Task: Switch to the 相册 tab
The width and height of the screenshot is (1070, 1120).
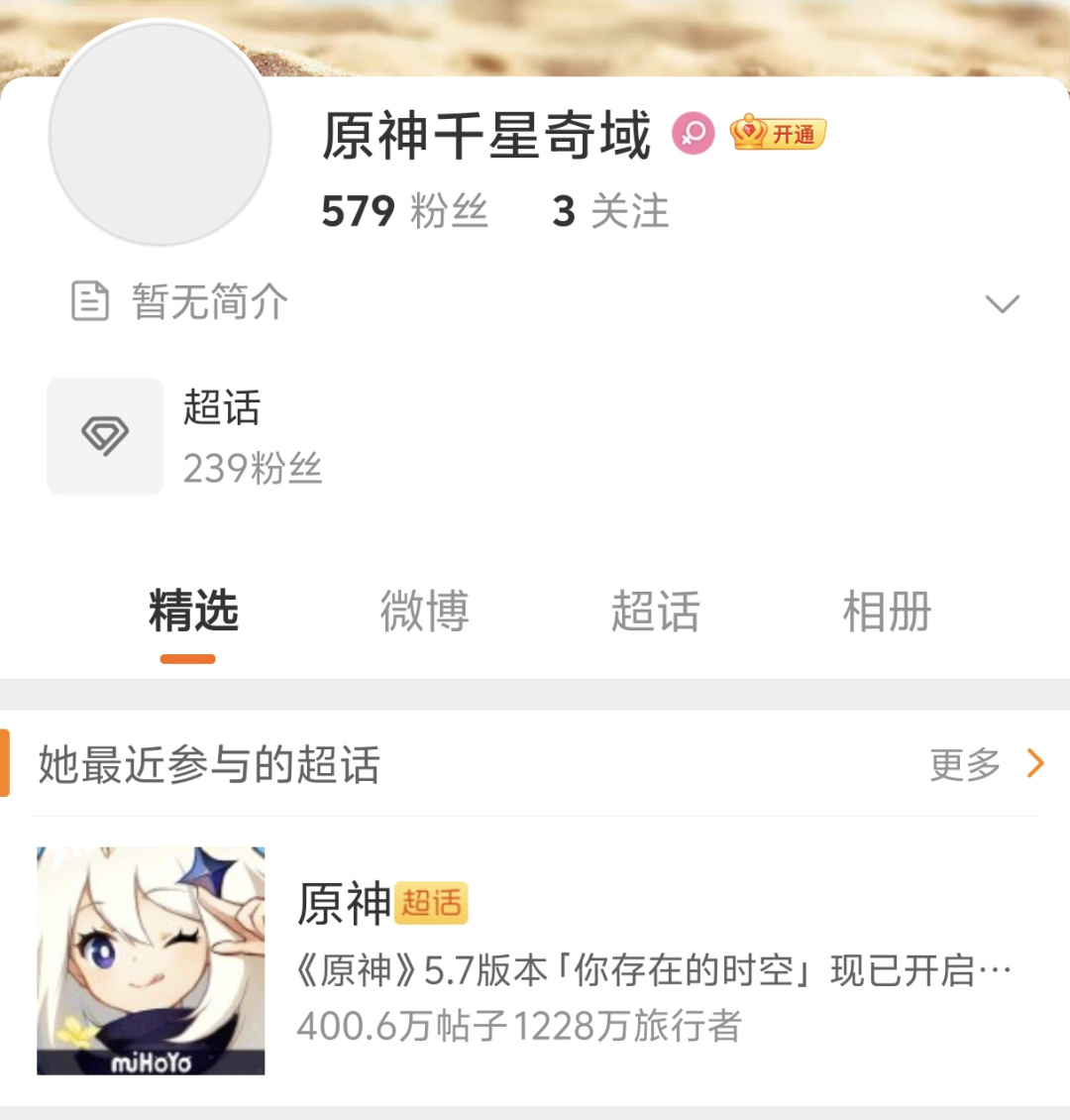Action: [887, 611]
